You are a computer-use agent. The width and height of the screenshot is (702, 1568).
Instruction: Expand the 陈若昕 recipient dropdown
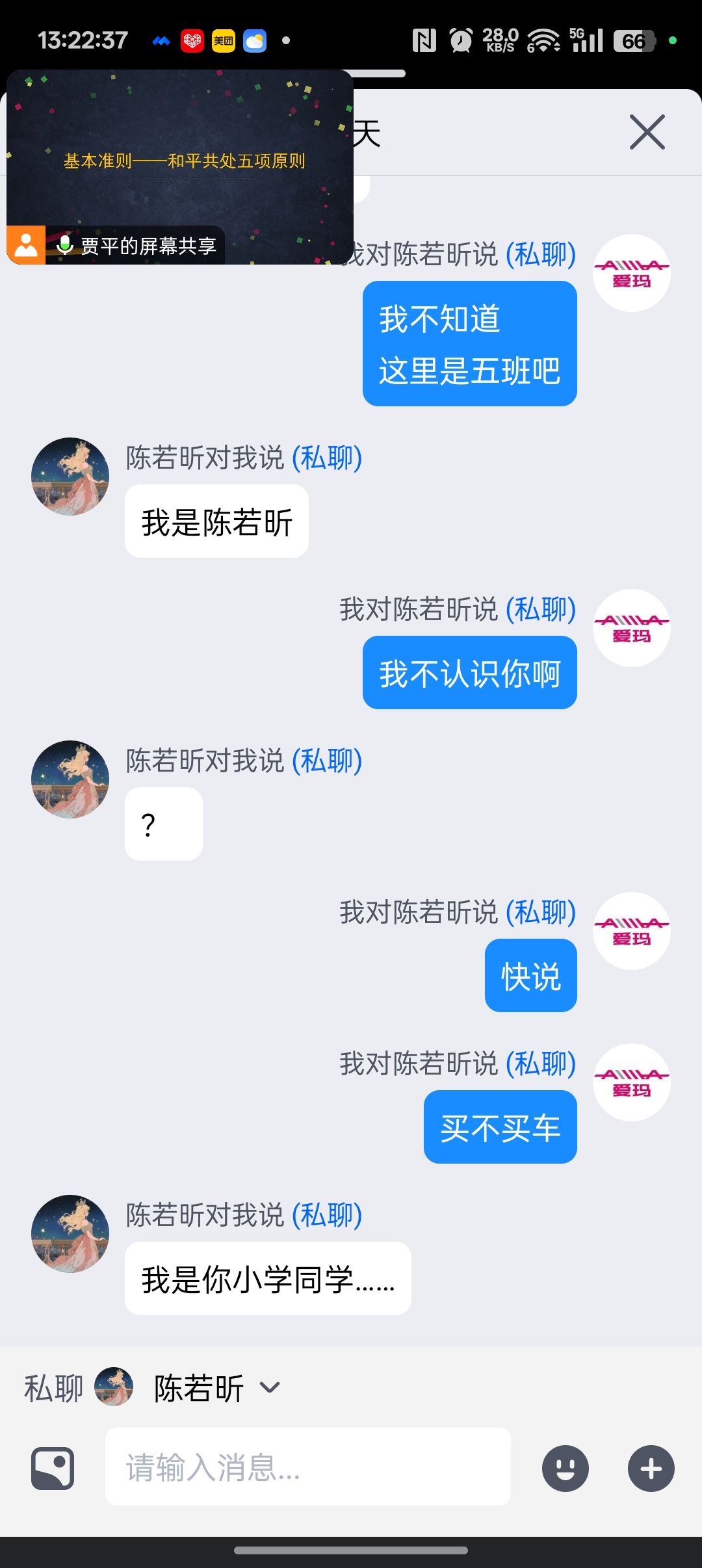point(269,1388)
